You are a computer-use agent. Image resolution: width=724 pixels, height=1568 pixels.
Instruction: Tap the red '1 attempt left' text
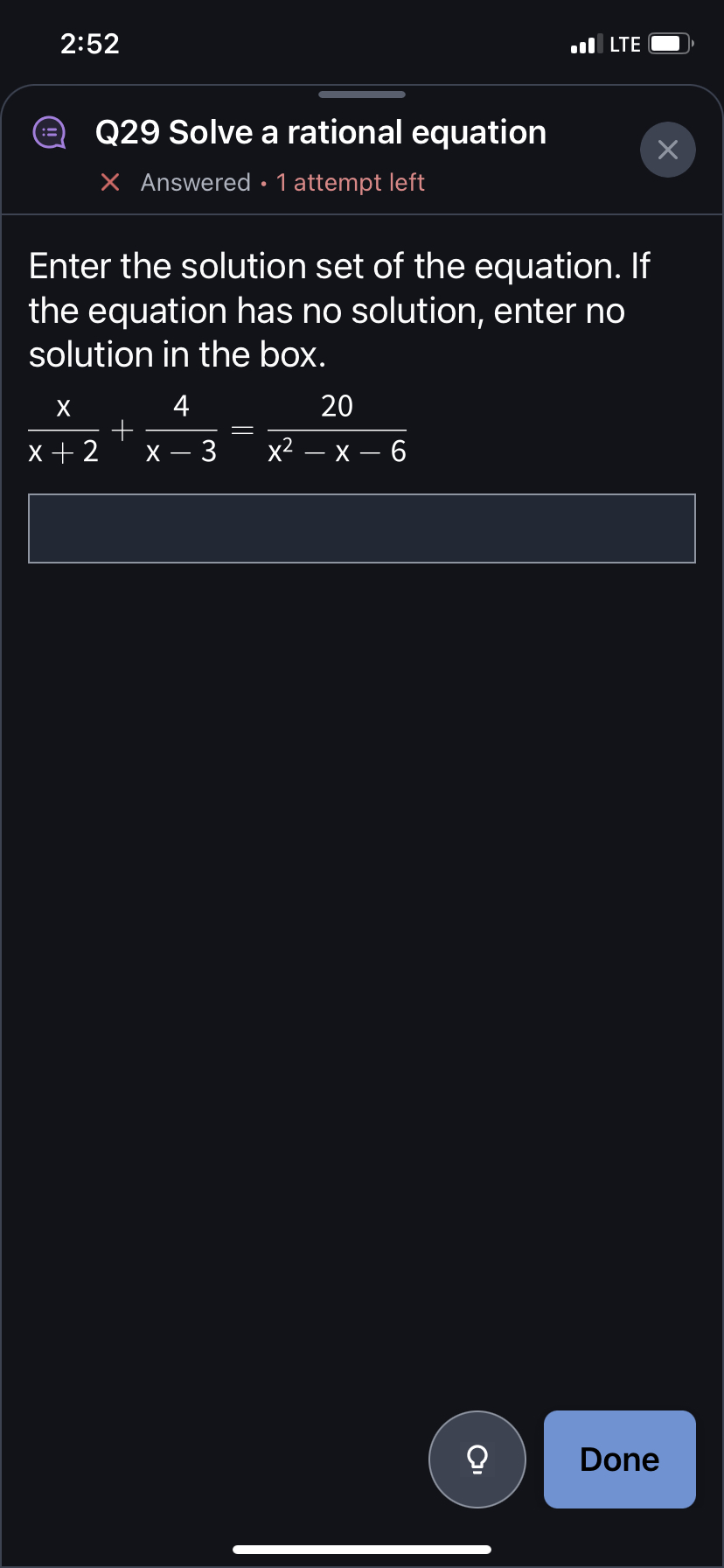(x=350, y=183)
